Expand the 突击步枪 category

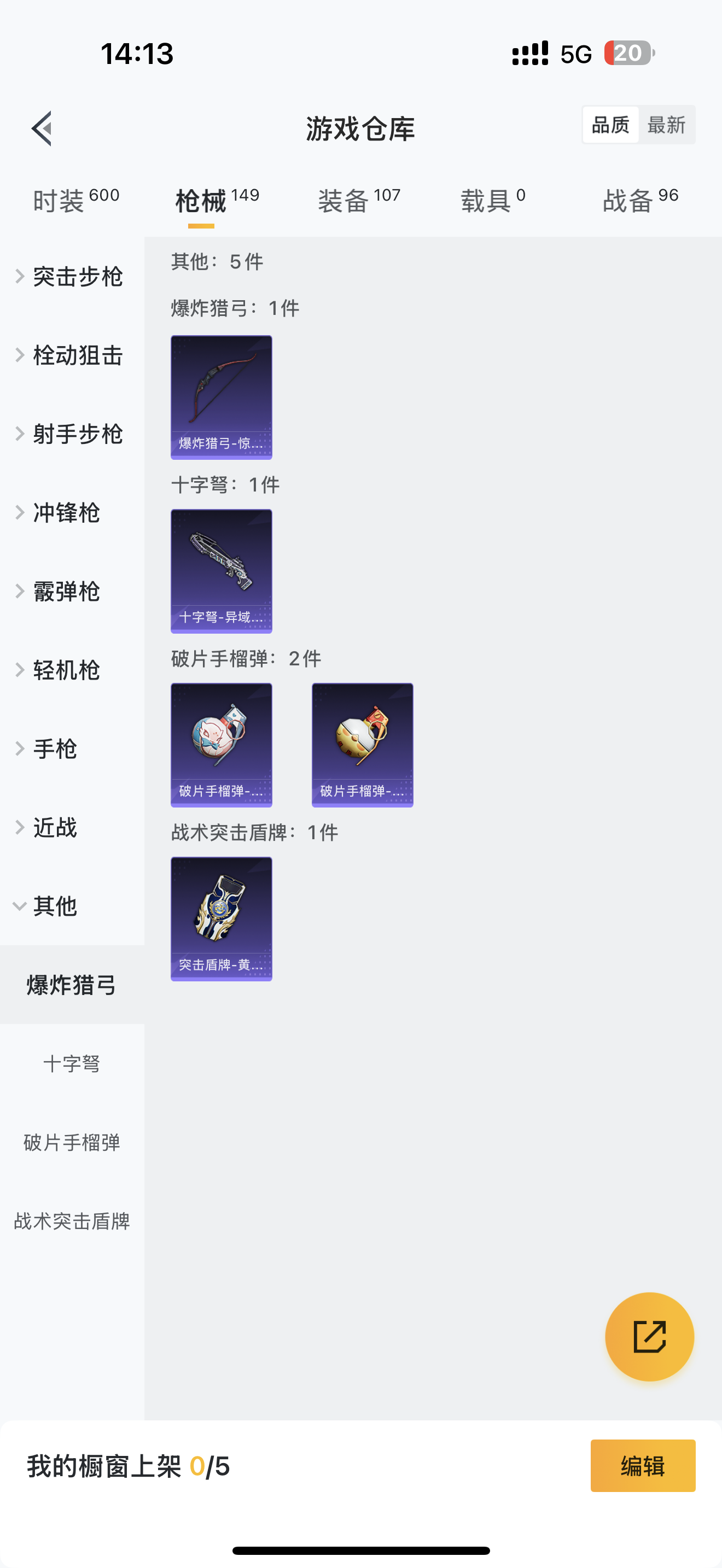72,277
